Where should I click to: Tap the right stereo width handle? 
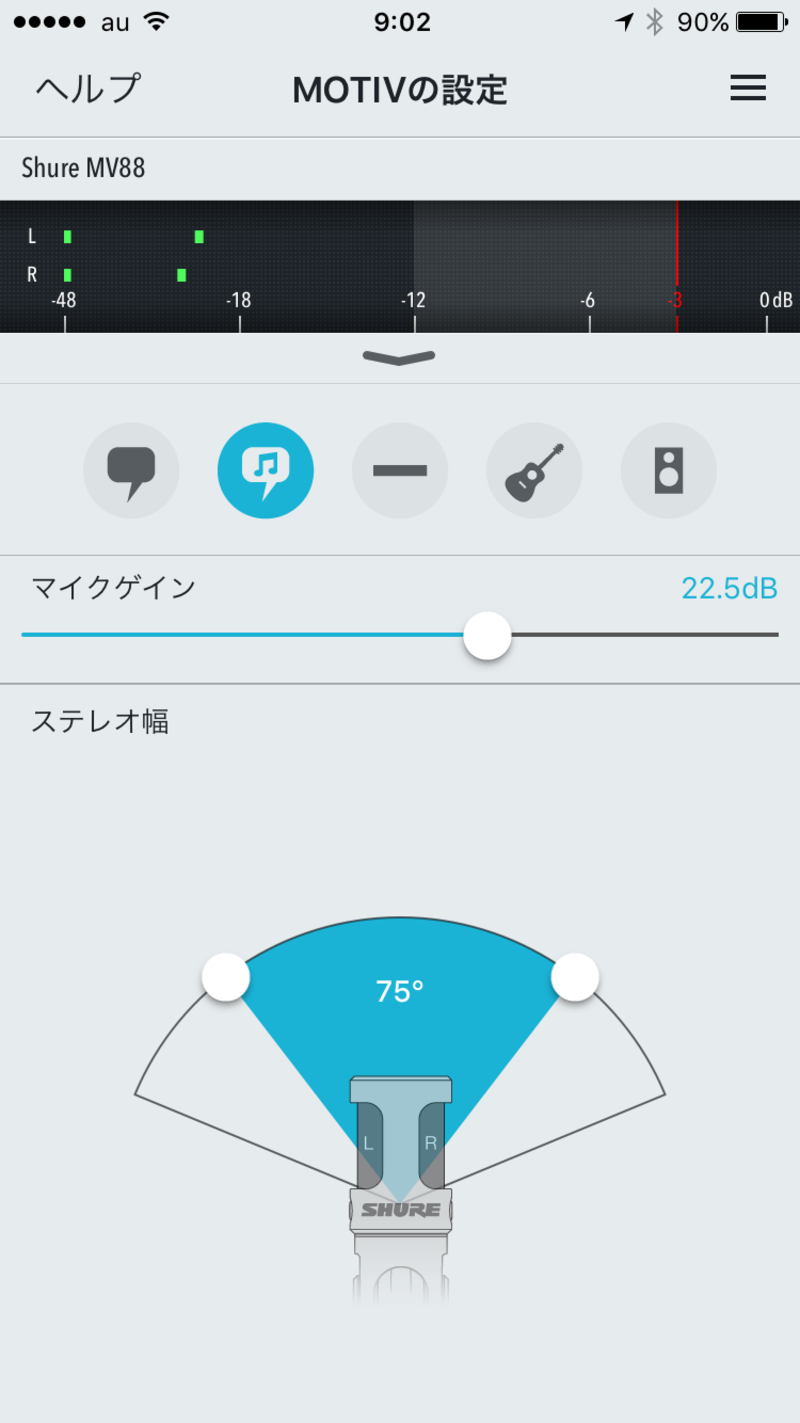pos(575,977)
